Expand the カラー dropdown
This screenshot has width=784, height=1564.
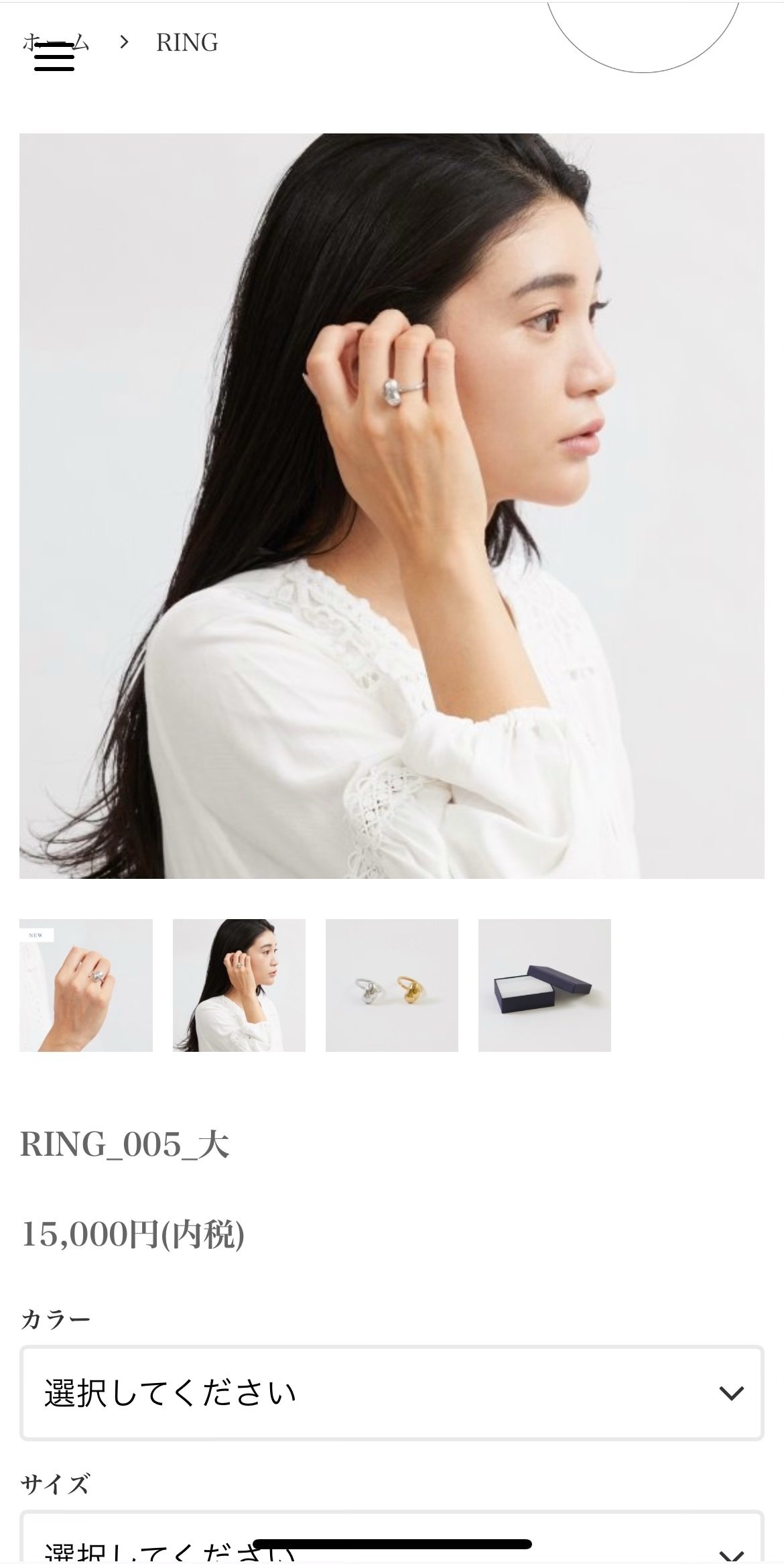392,1393
